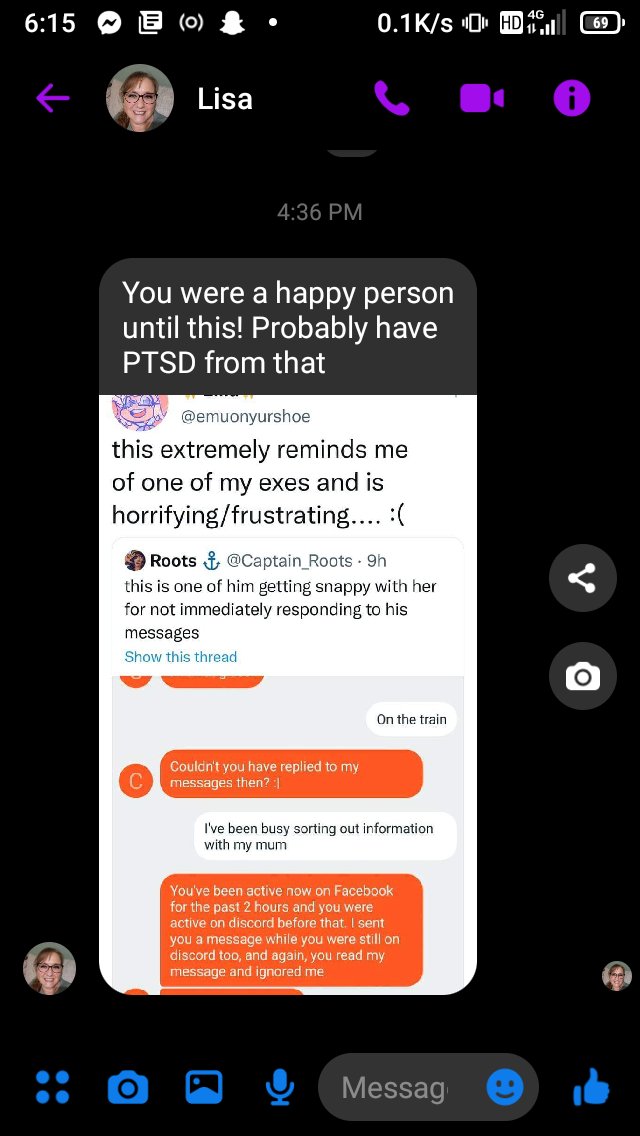
Task: Open more actions with the four-dot icon
Action: [x=52, y=1087]
